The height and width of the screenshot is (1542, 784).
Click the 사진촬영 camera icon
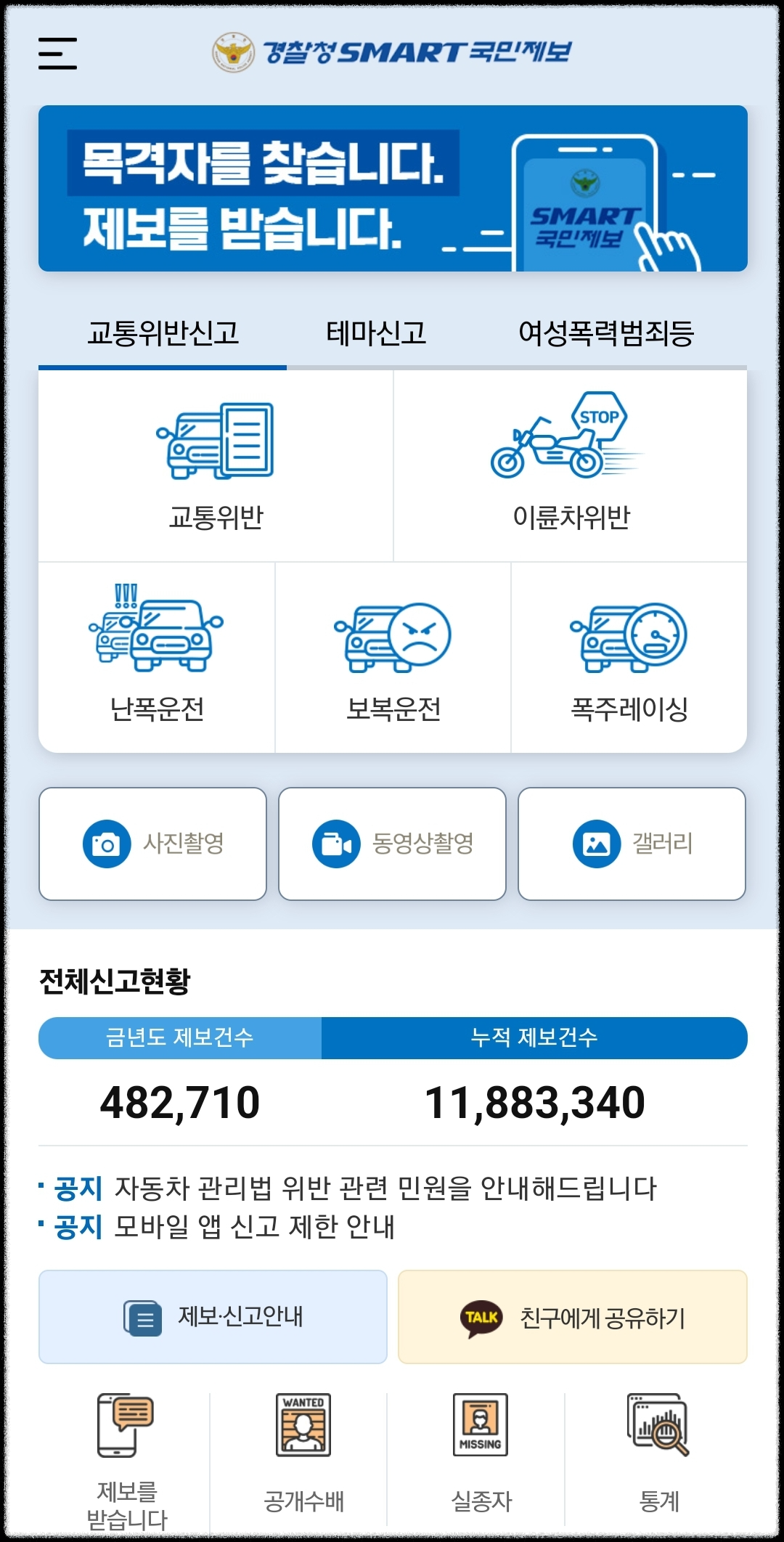pos(107,844)
